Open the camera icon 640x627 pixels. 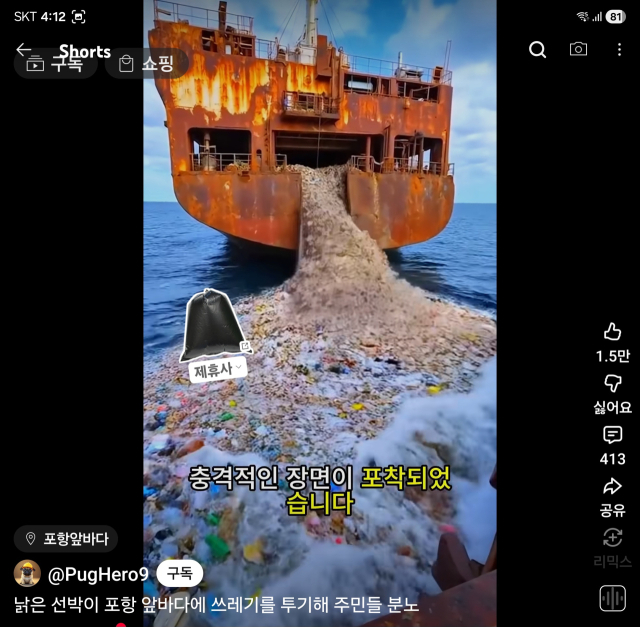pos(578,50)
